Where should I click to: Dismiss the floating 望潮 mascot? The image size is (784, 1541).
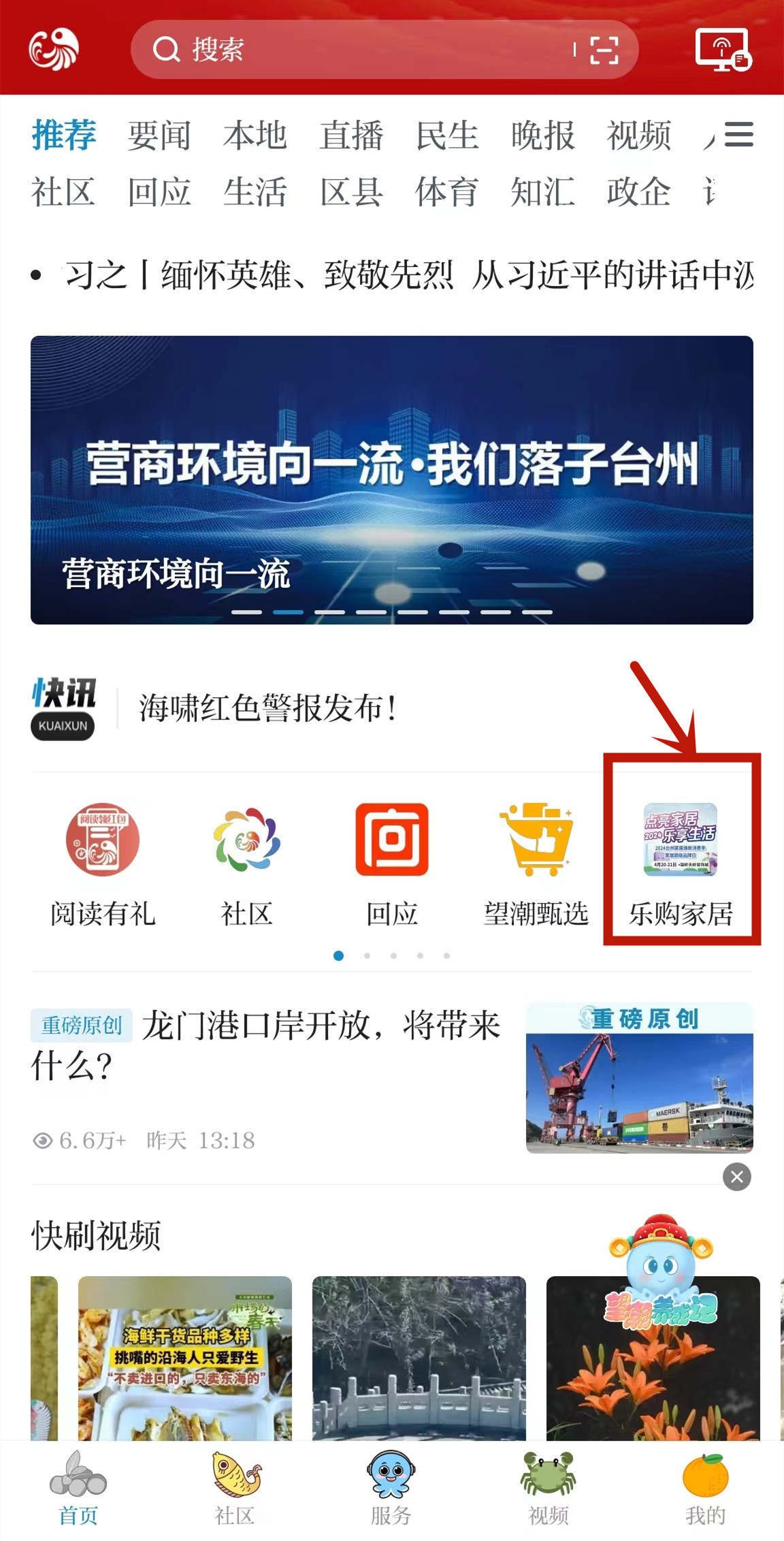click(737, 1177)
